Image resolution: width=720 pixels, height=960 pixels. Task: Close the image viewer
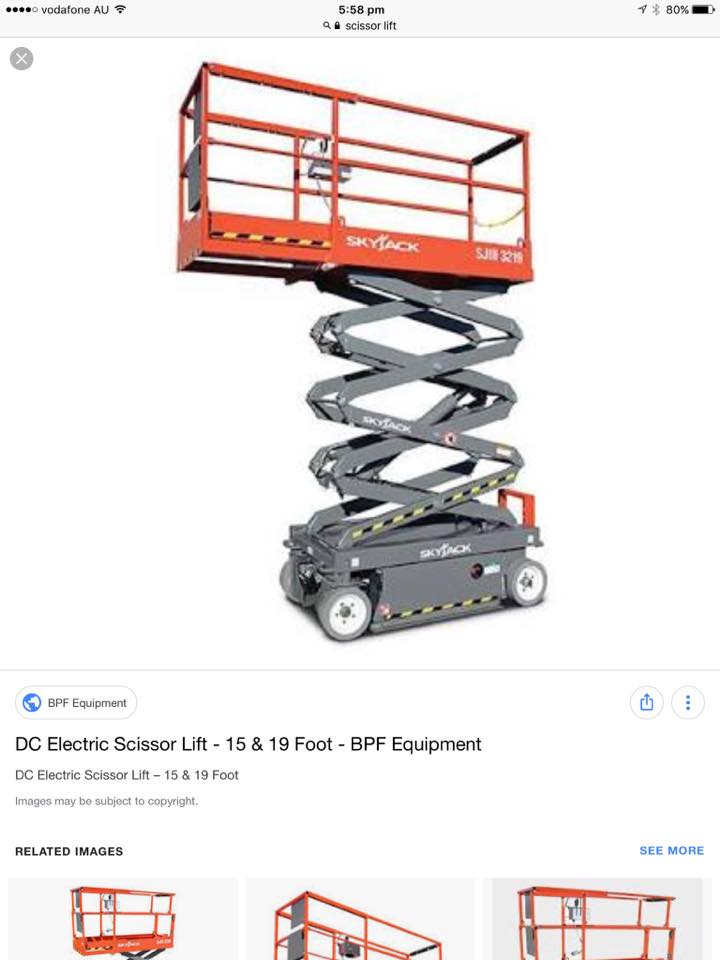coord(21,58)
